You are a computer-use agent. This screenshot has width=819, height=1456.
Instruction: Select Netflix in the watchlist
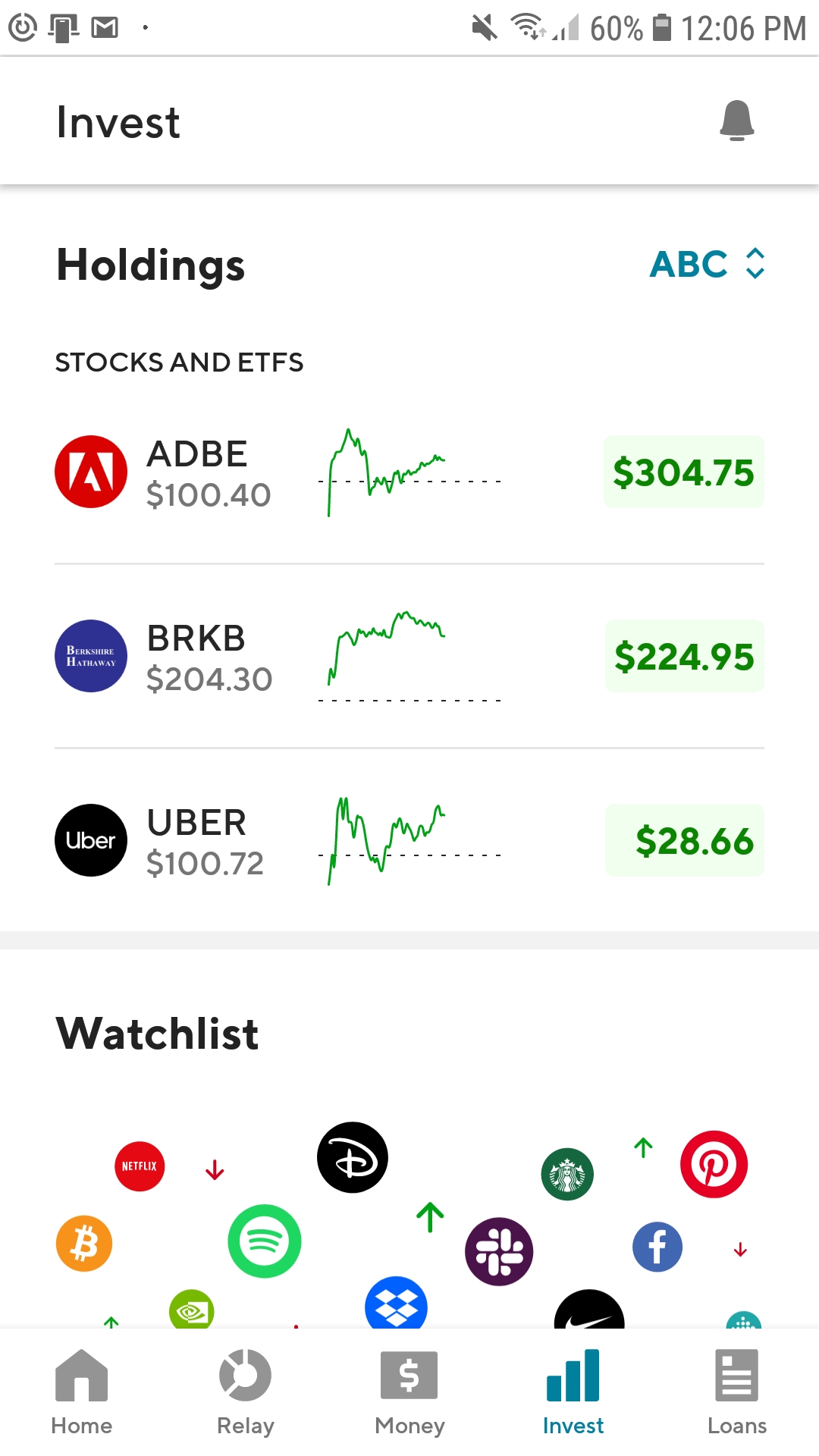point(140,1166)
